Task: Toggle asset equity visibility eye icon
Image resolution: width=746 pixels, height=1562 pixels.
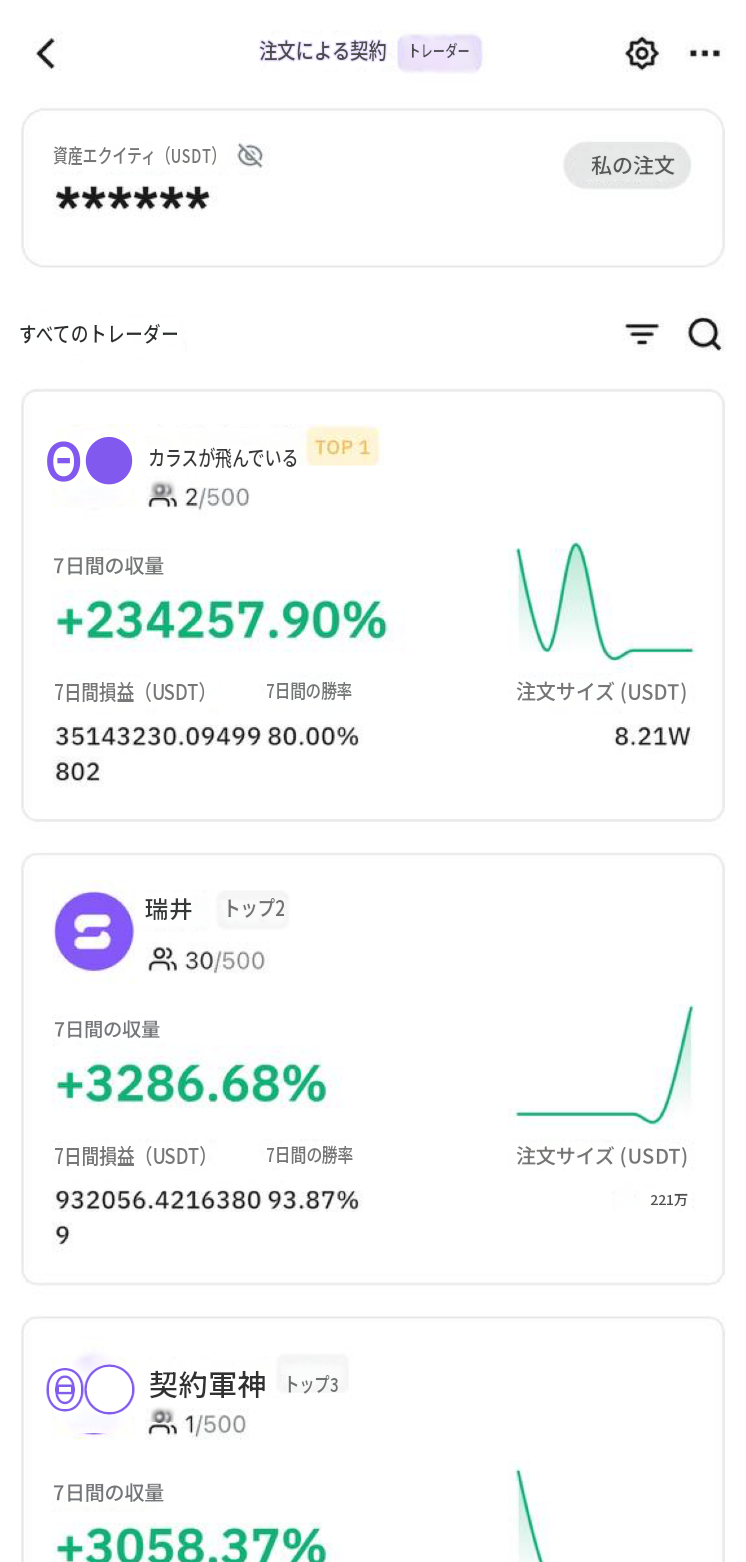Action: pos(250,155)
